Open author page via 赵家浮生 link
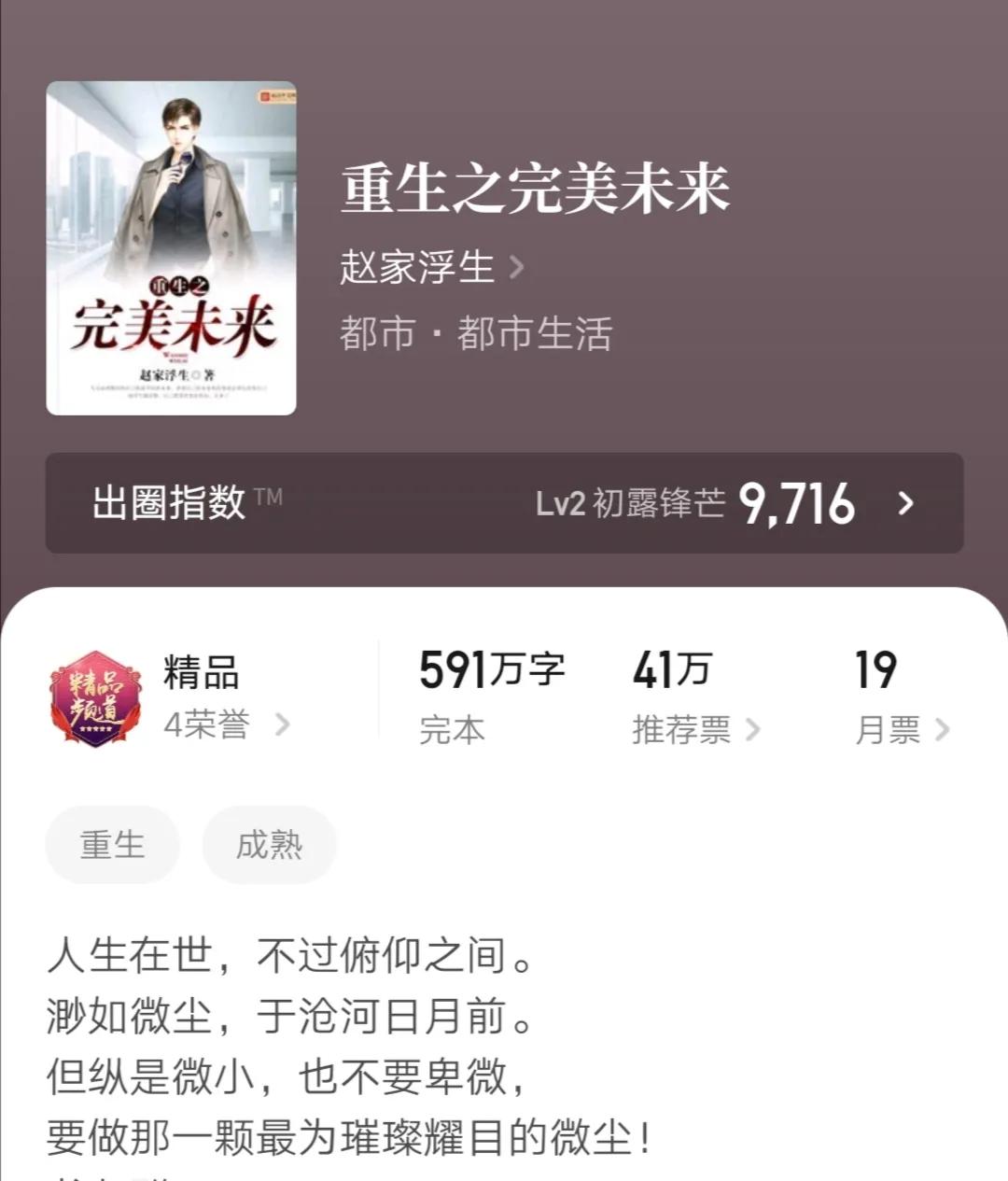The height and width of the screenshot is (1181, 1008). pyautogui.click(x=417, y=266)
